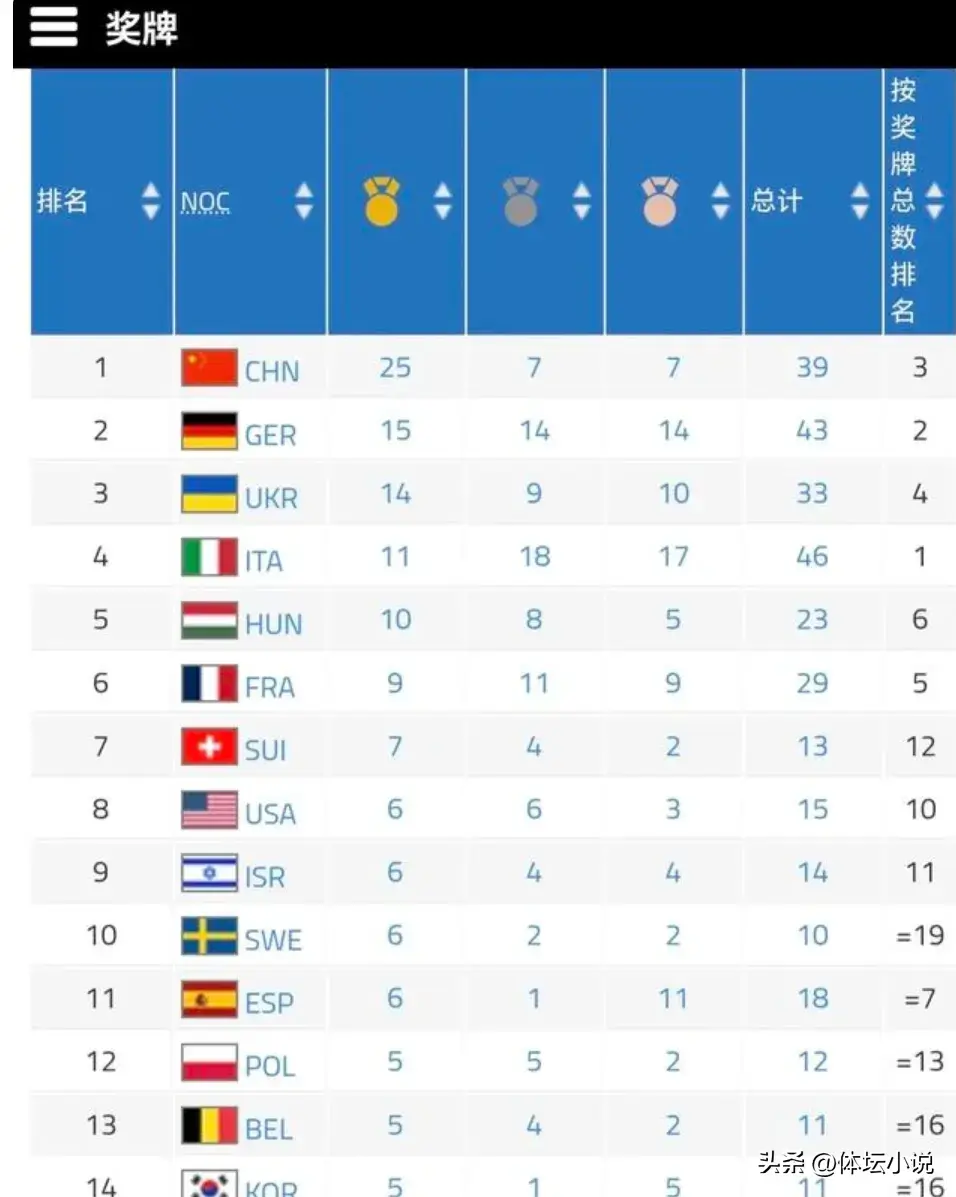
Task: Open the ESP team link
Action: tap(269, 1003)
